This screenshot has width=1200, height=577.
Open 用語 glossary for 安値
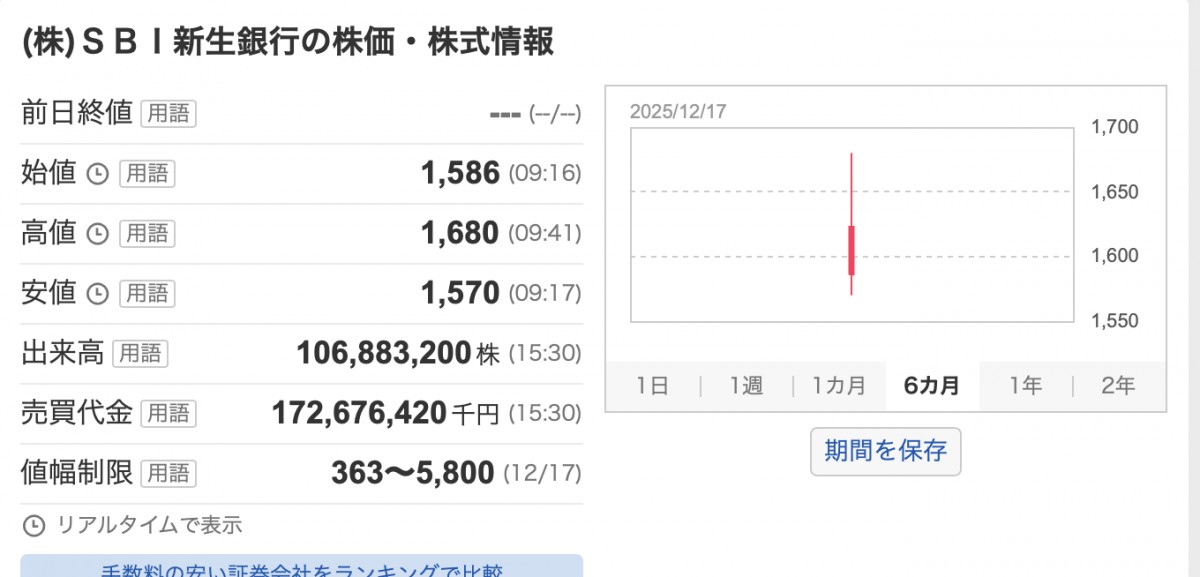pyautogui.click(x=147, y=293)
